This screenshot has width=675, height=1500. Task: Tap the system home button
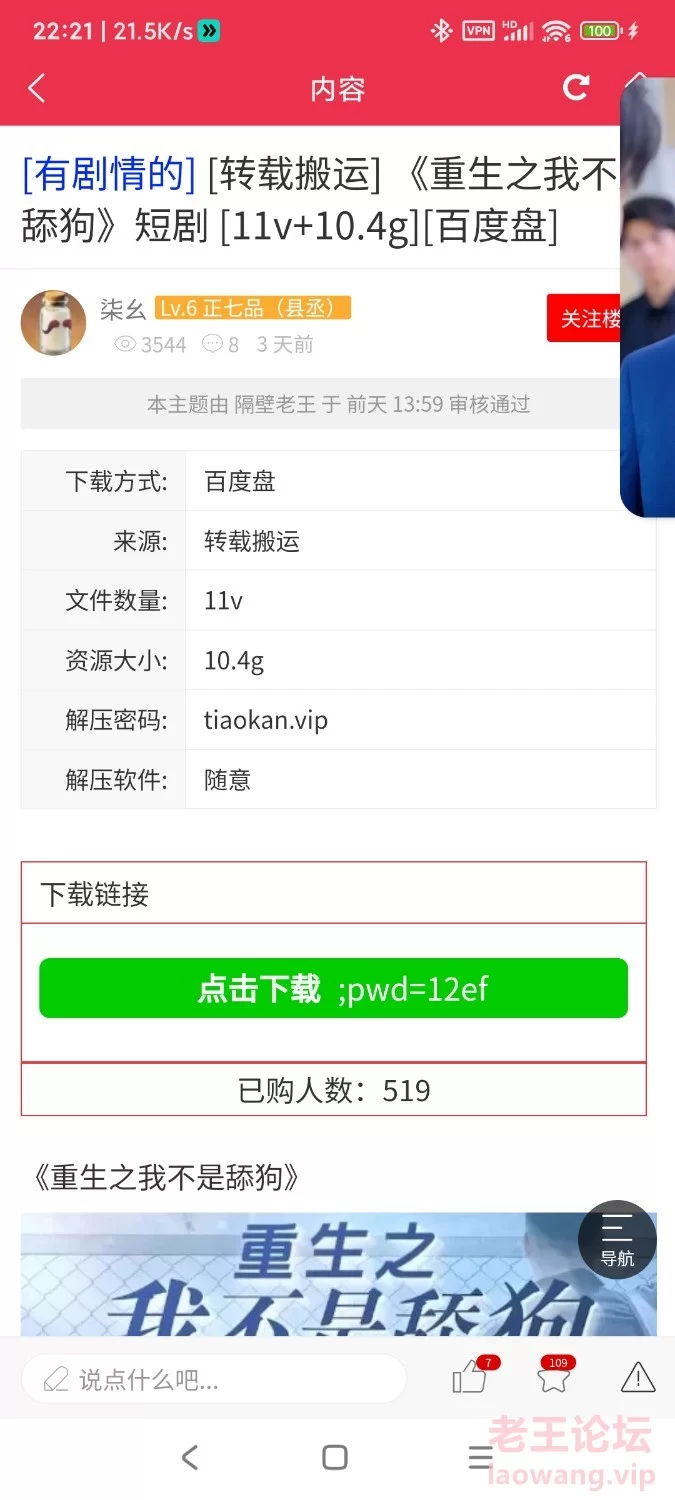335,1458
